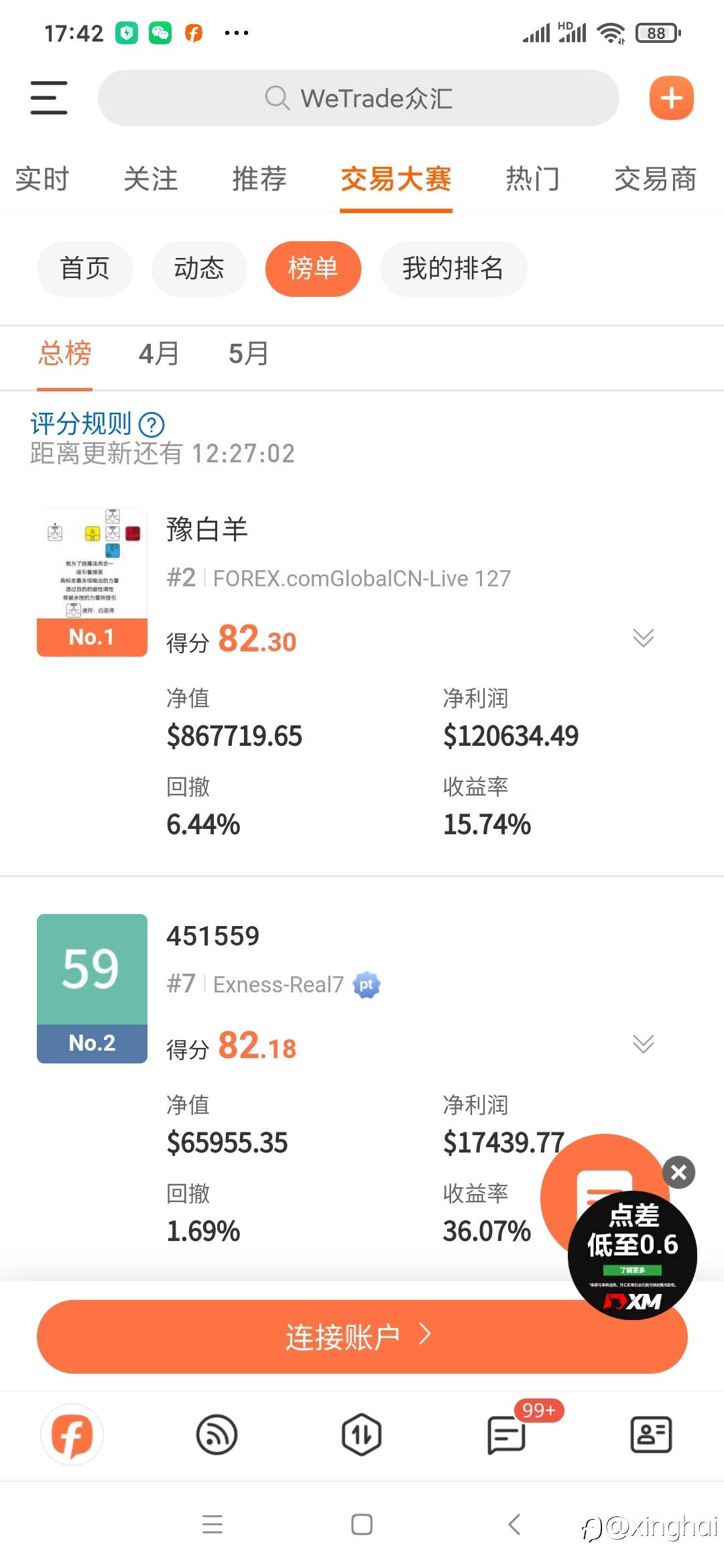Open FOLLOWME home via the f logo icon
The height and width of the screenshot is (1568, 724).
(x=72, y=1434)
